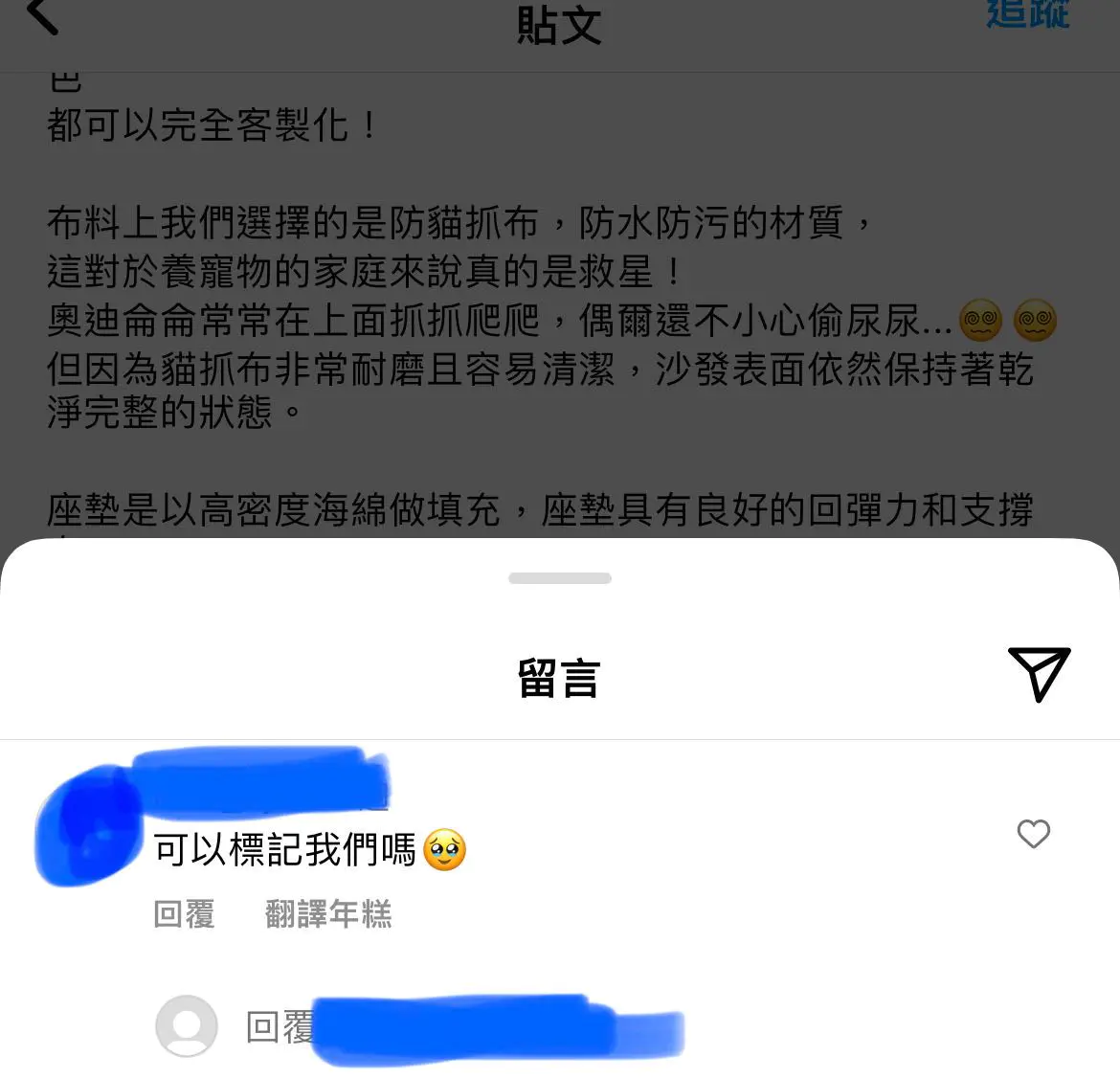This screenshot has width=1120, height=1078.
Task: Tap 翻譯年糕 to translate the comment
Action: (x=328, y=914)
